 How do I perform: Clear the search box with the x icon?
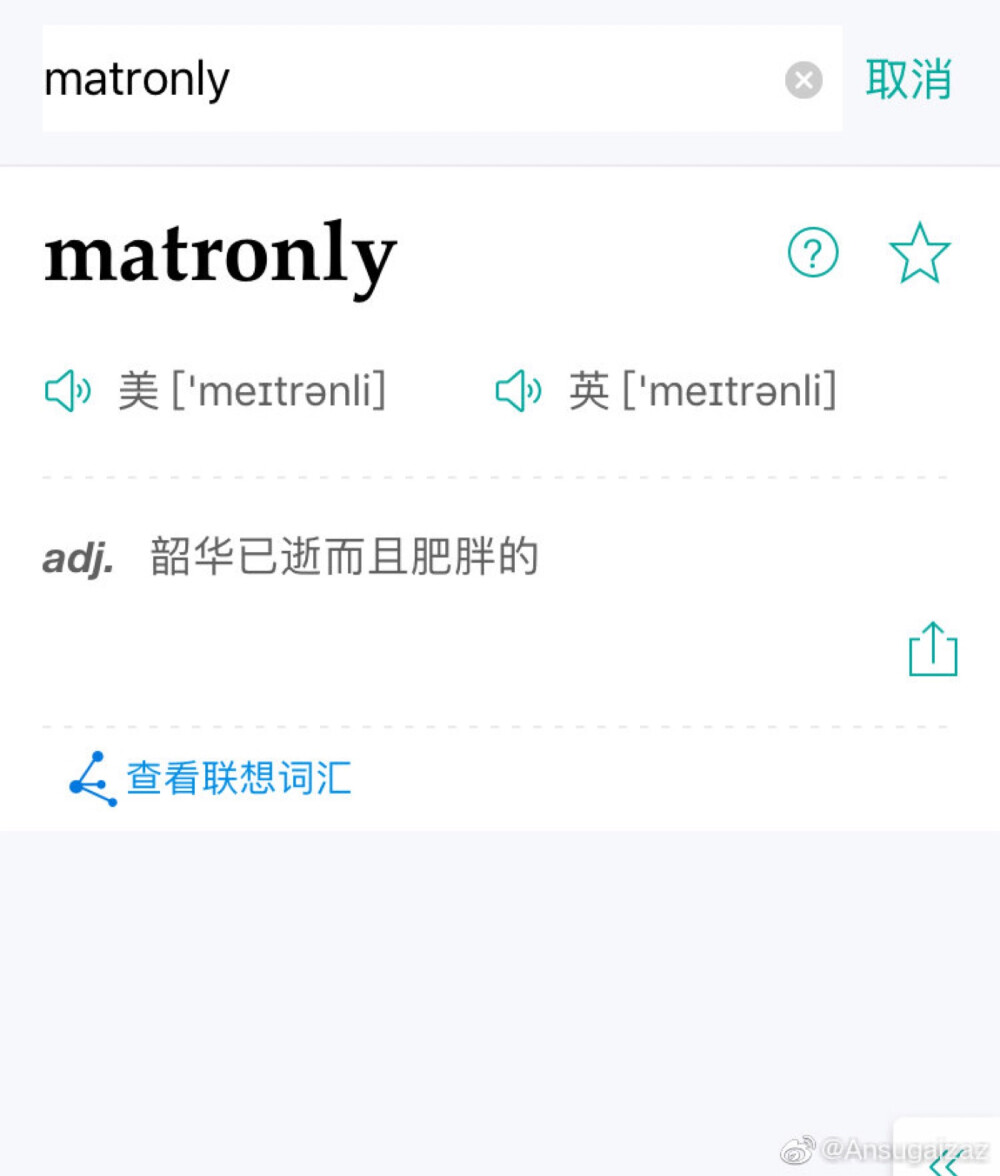pyautogui.click(x=803, y=80)
